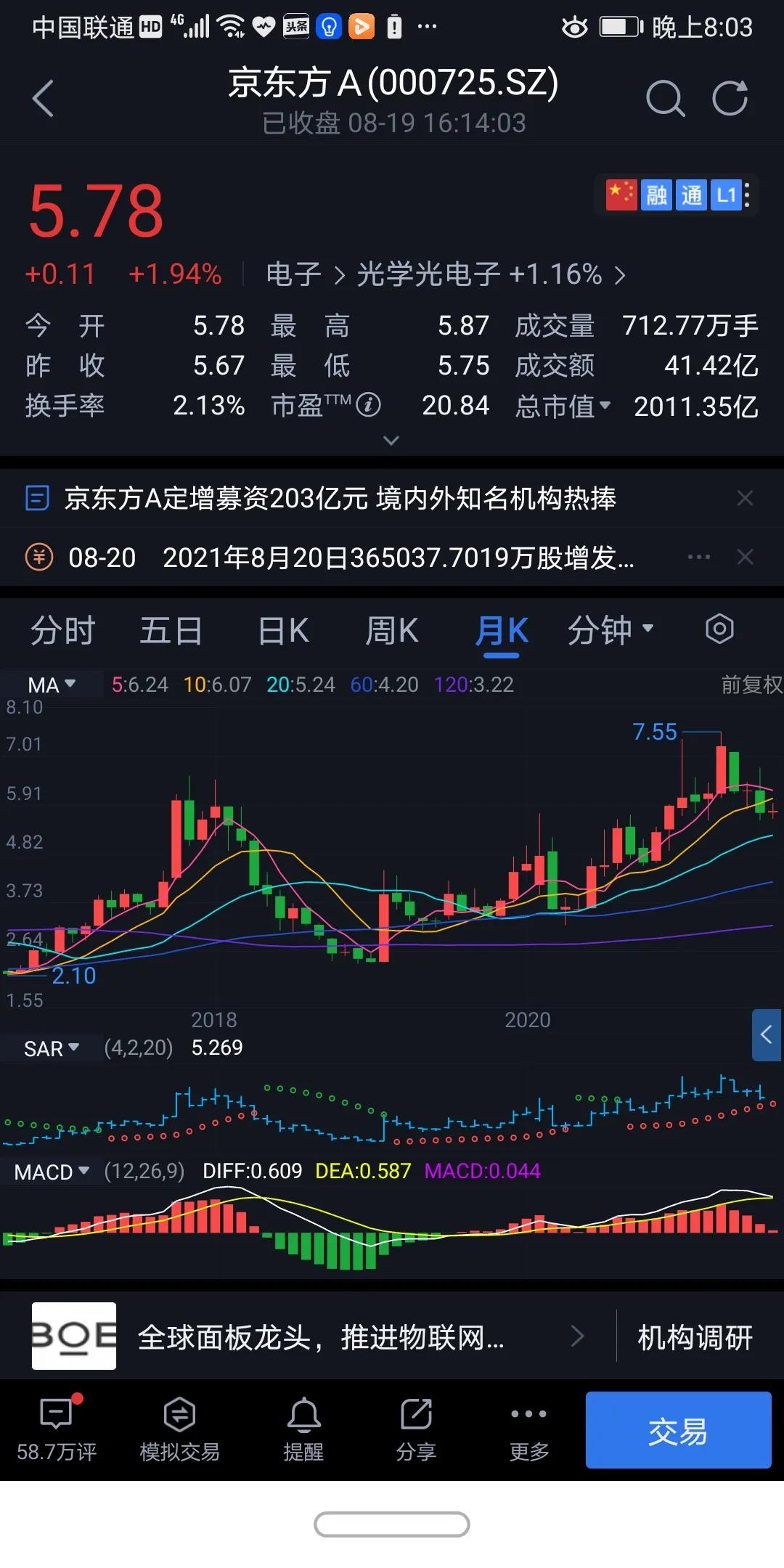Open 模拟交易 simulated trading icon
This screenshot has width=784, height=1568.
[x=179, y=1414]
